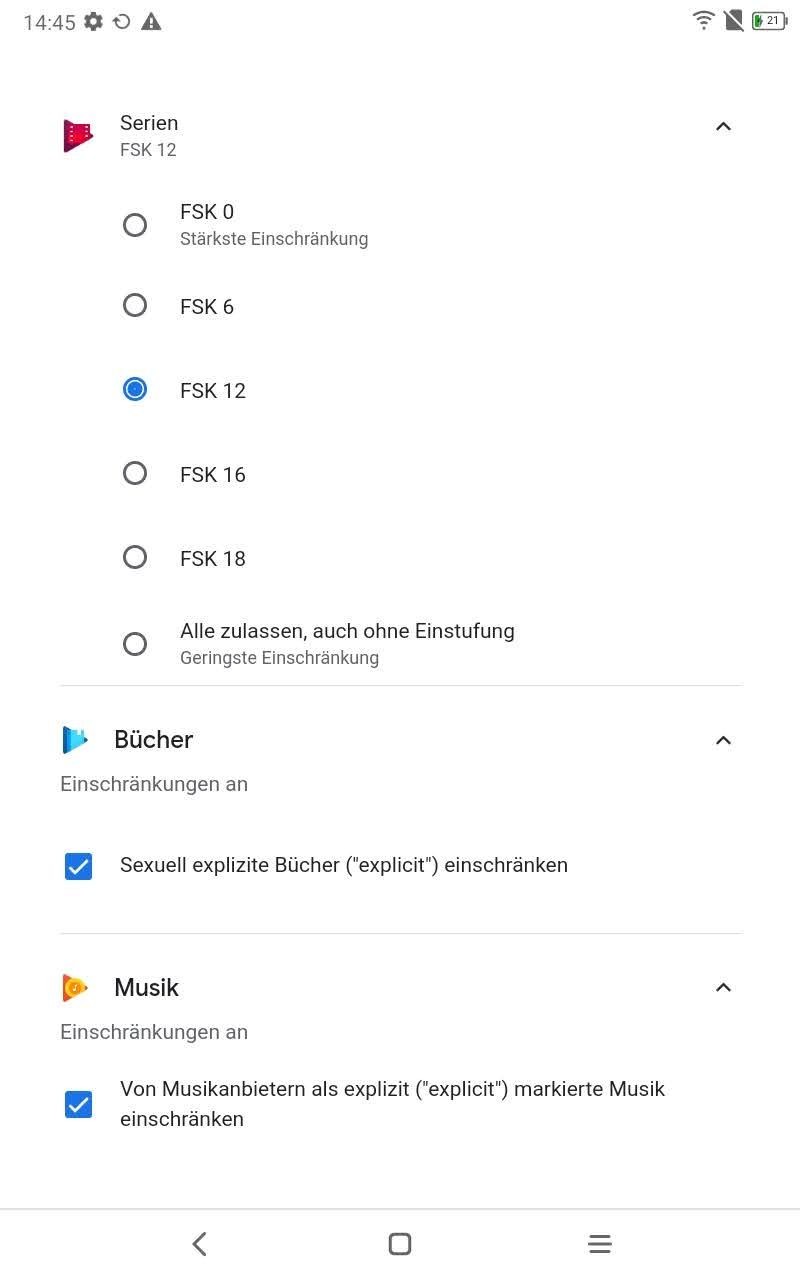Viewport: 800px width, 1280px height.
Task: Tap the home button in the navigation bar
Action: click(400, 1243)
